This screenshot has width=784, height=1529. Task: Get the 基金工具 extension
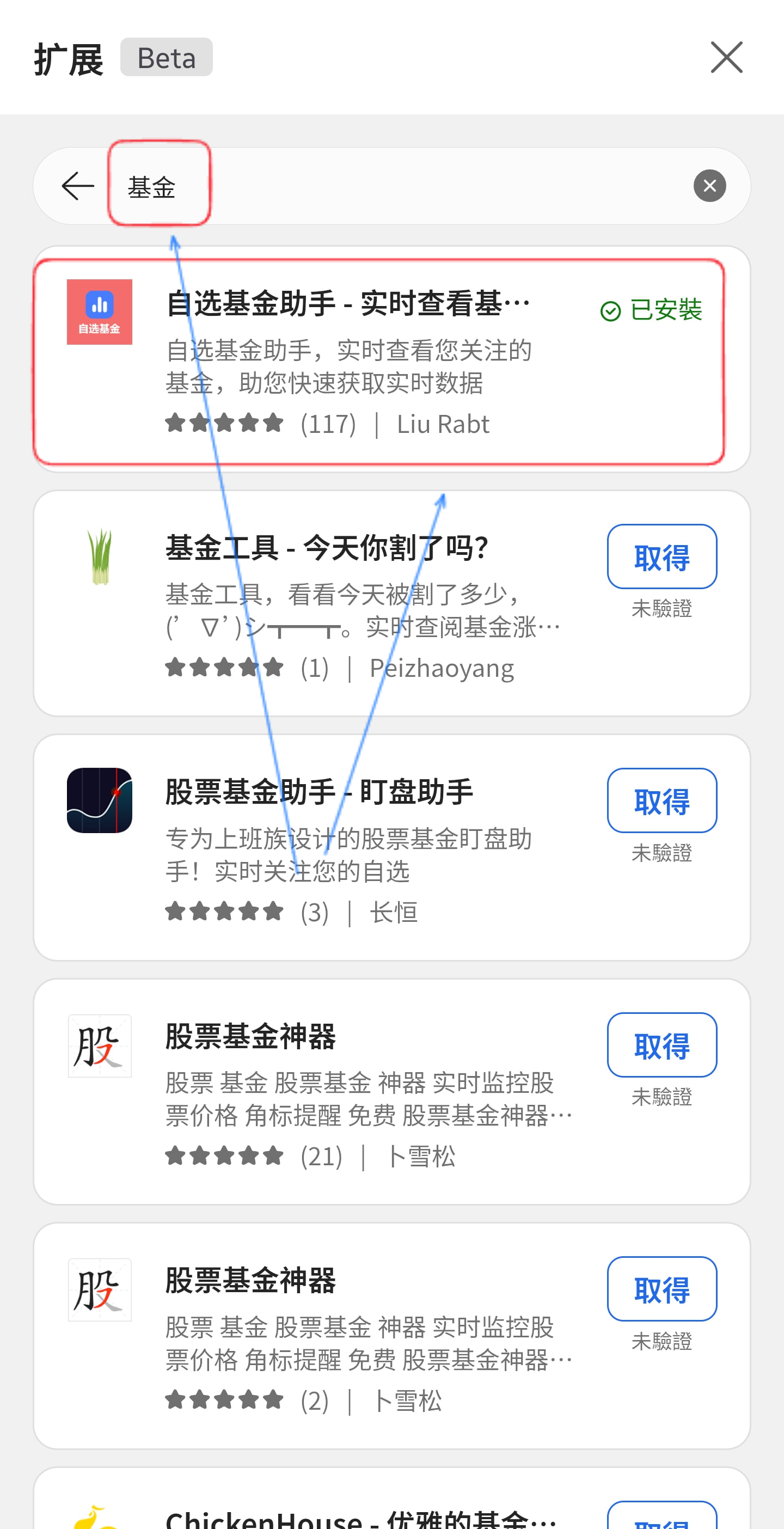pyautogui.click(x=661, y=556)
